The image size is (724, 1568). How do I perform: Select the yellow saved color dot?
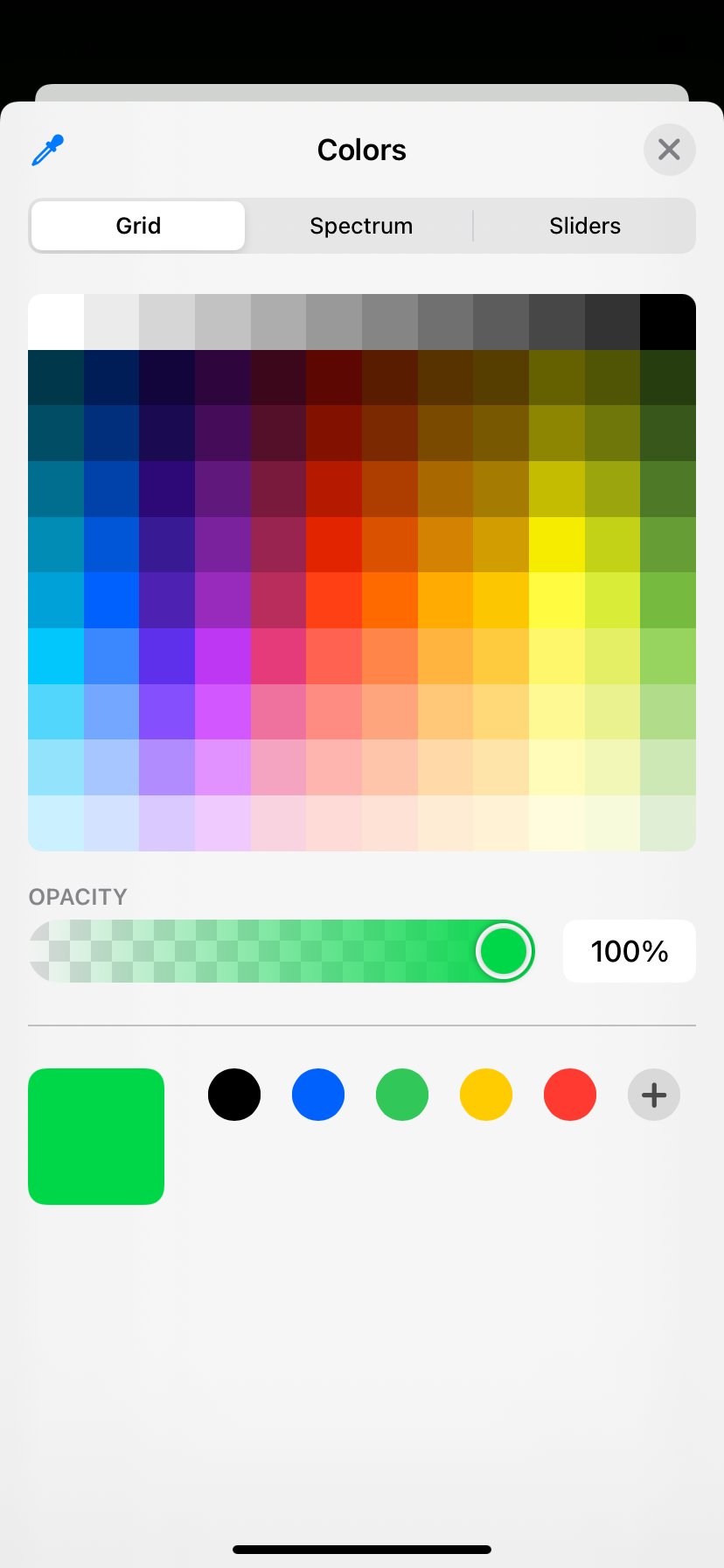point(486,1095)
